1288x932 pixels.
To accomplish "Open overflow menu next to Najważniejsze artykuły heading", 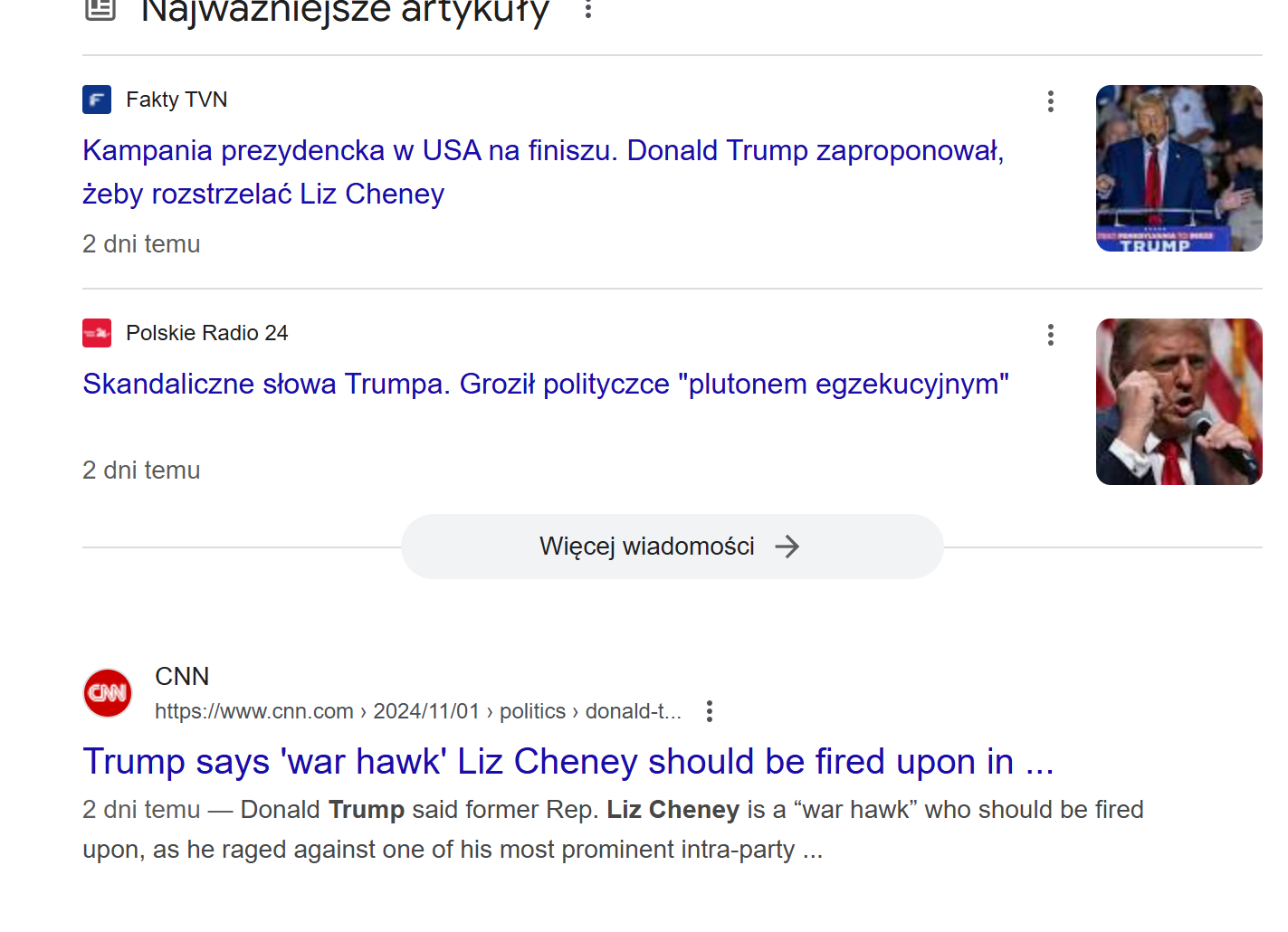I will coord(588,9).
